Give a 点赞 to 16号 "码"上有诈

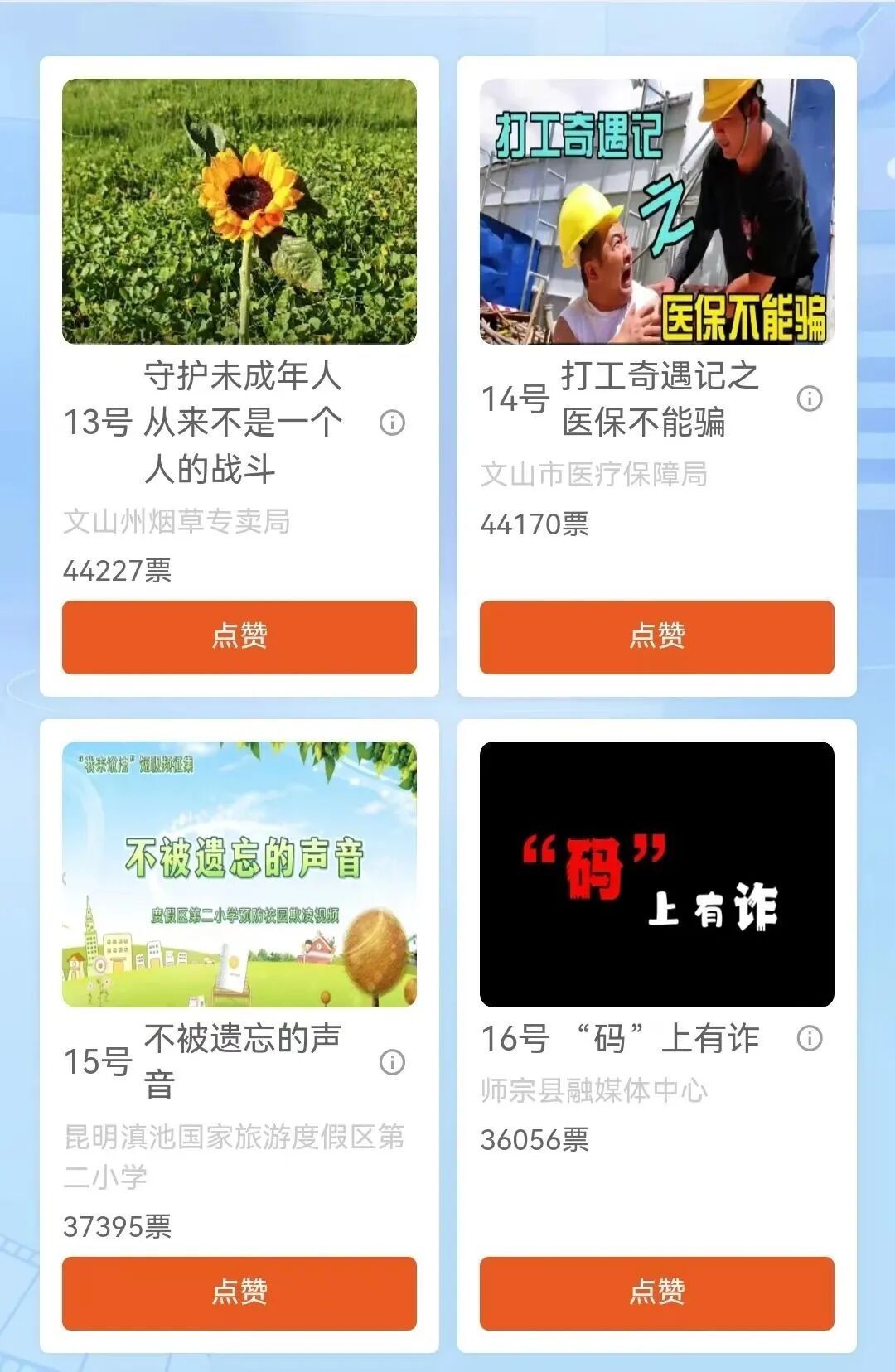pos(656,1292)
